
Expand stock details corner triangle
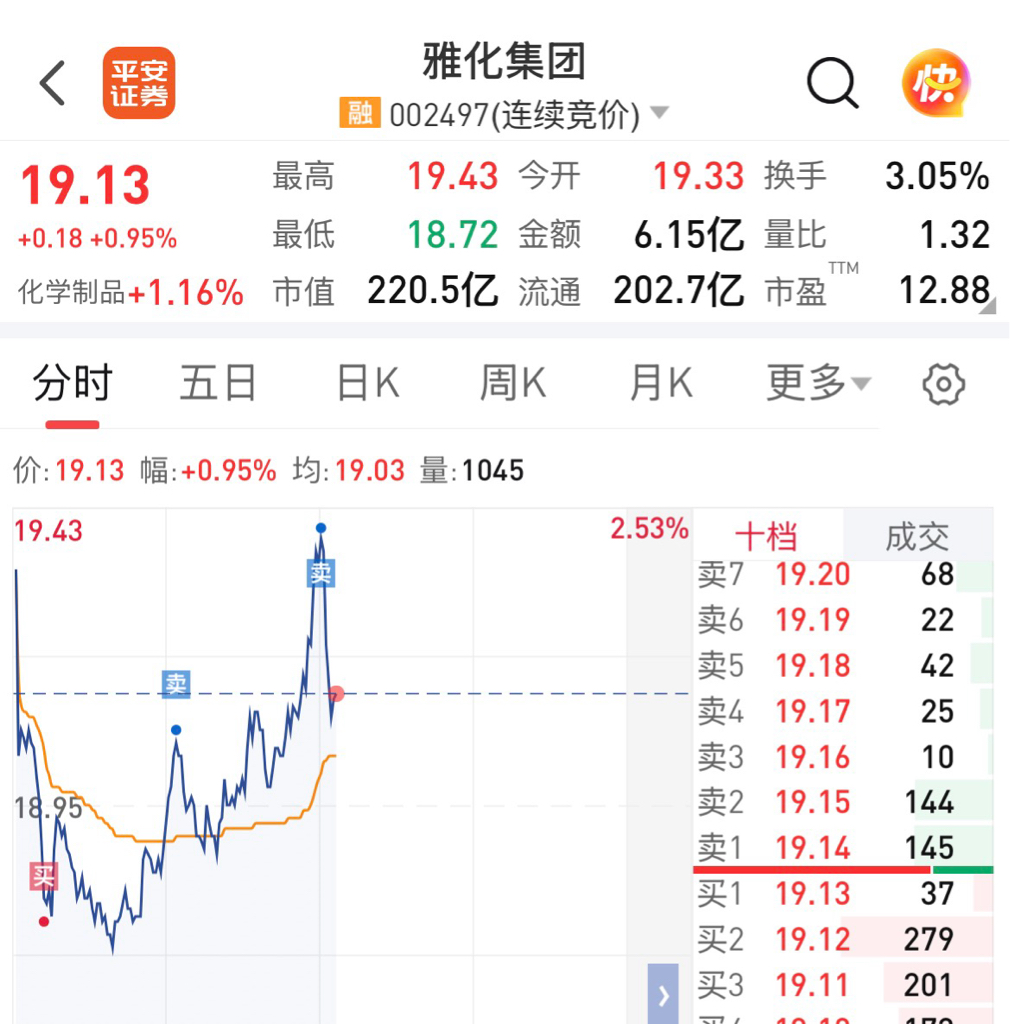(x=987, y=306)
